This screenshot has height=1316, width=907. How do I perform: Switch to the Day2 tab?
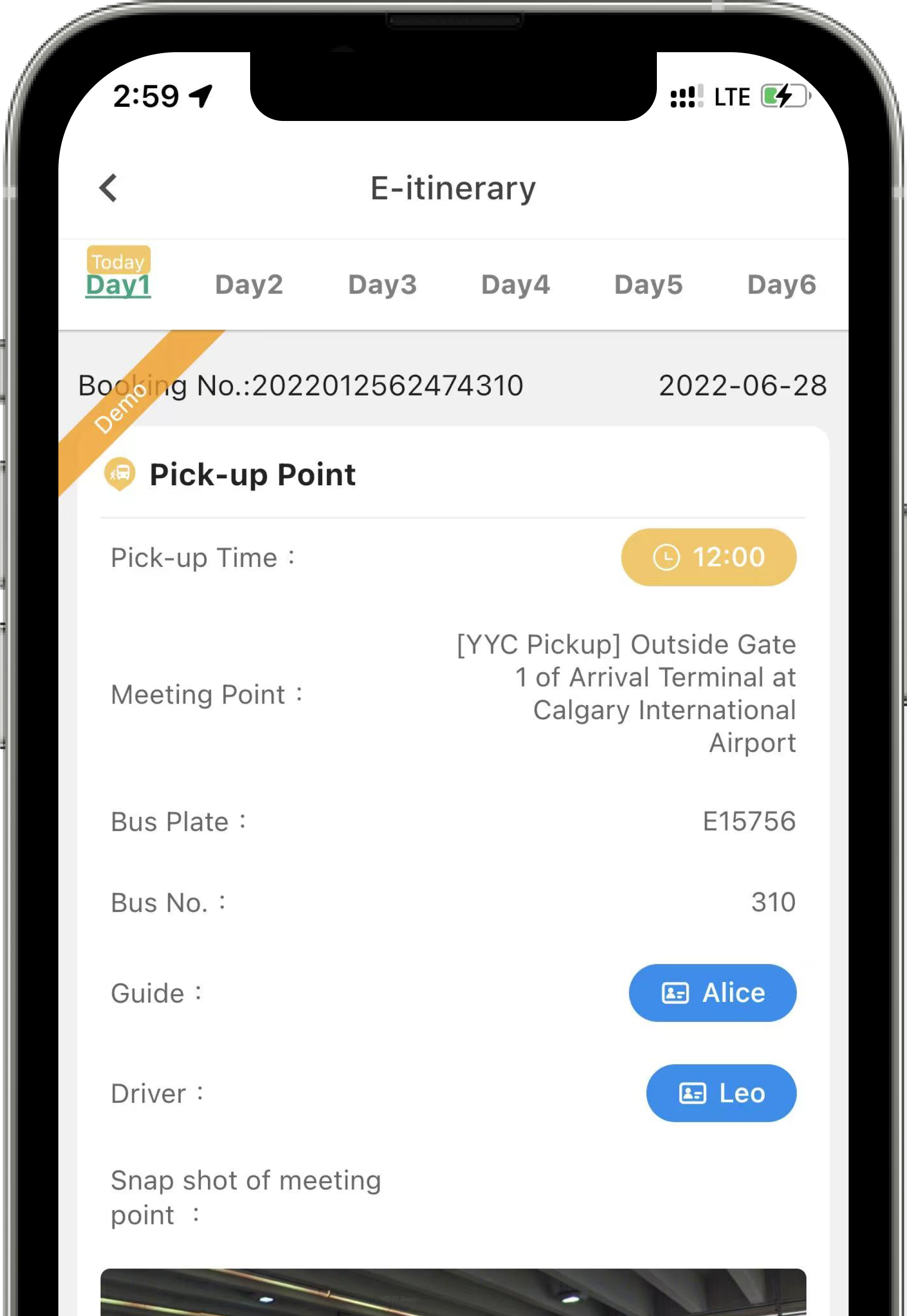click(x=249, y=285)
